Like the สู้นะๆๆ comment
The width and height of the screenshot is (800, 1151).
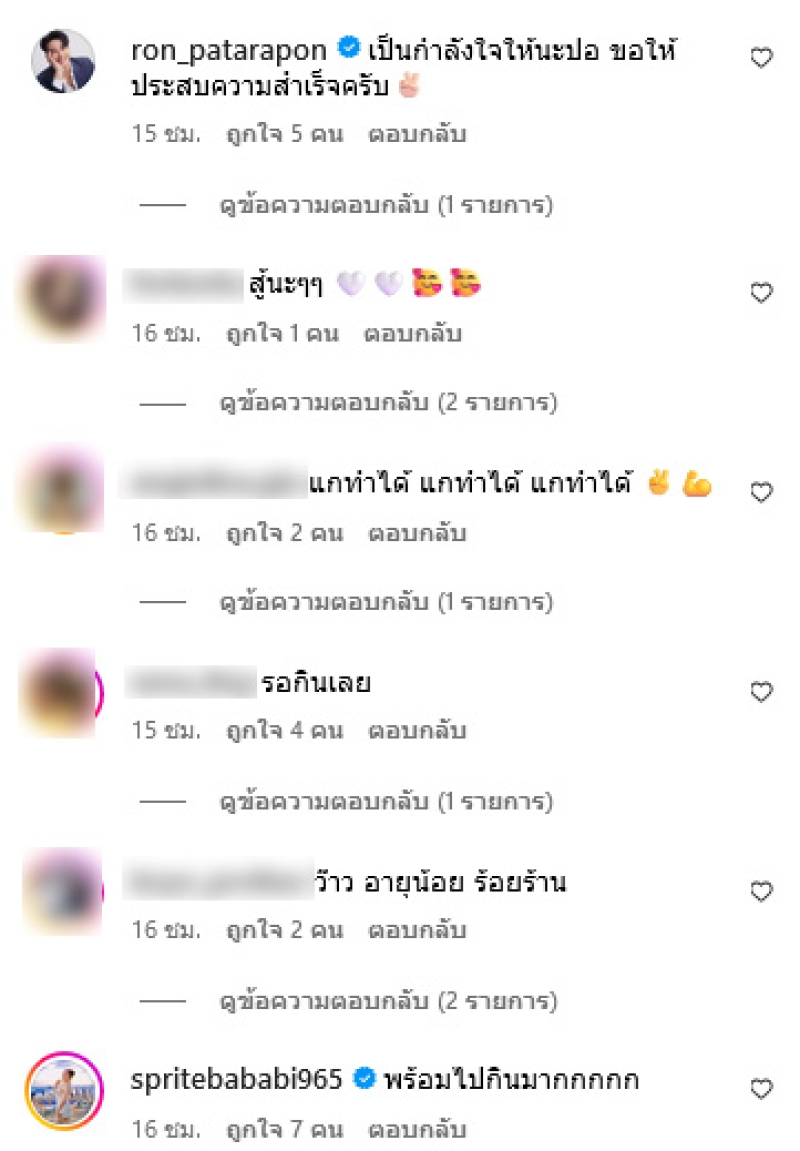(x=761, y=293)
